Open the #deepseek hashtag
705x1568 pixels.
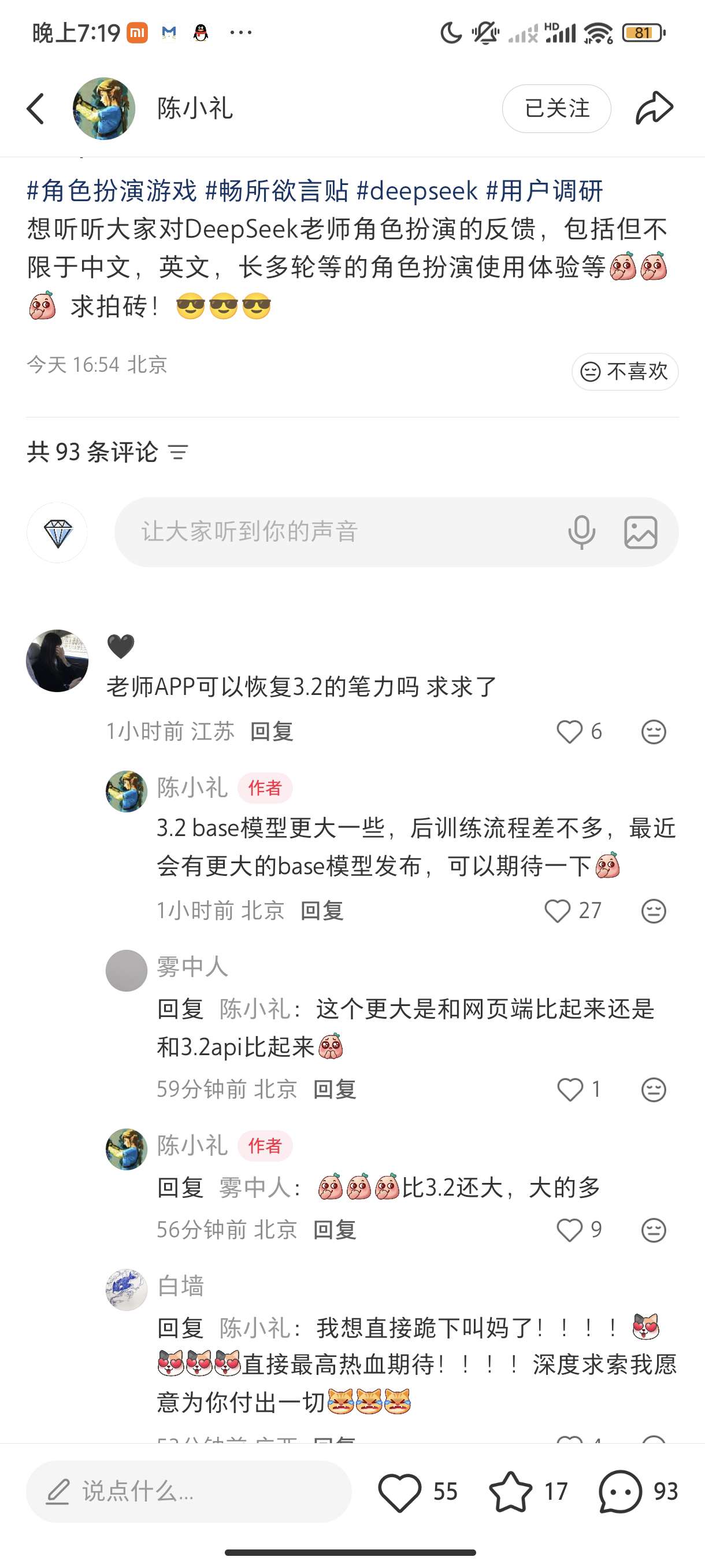[417, 191]
